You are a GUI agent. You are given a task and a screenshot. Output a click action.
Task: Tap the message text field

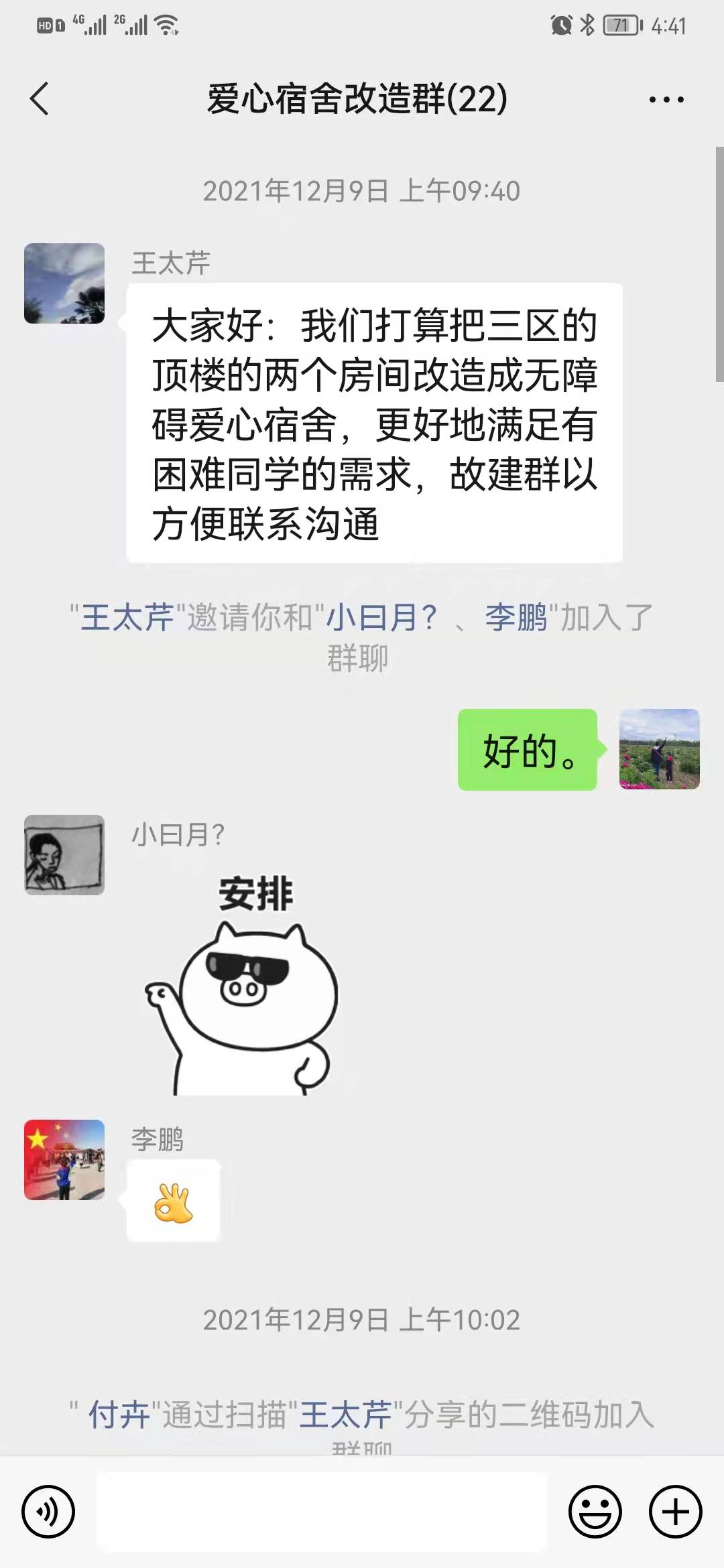pyautogui.click(x=322, y=1512)
